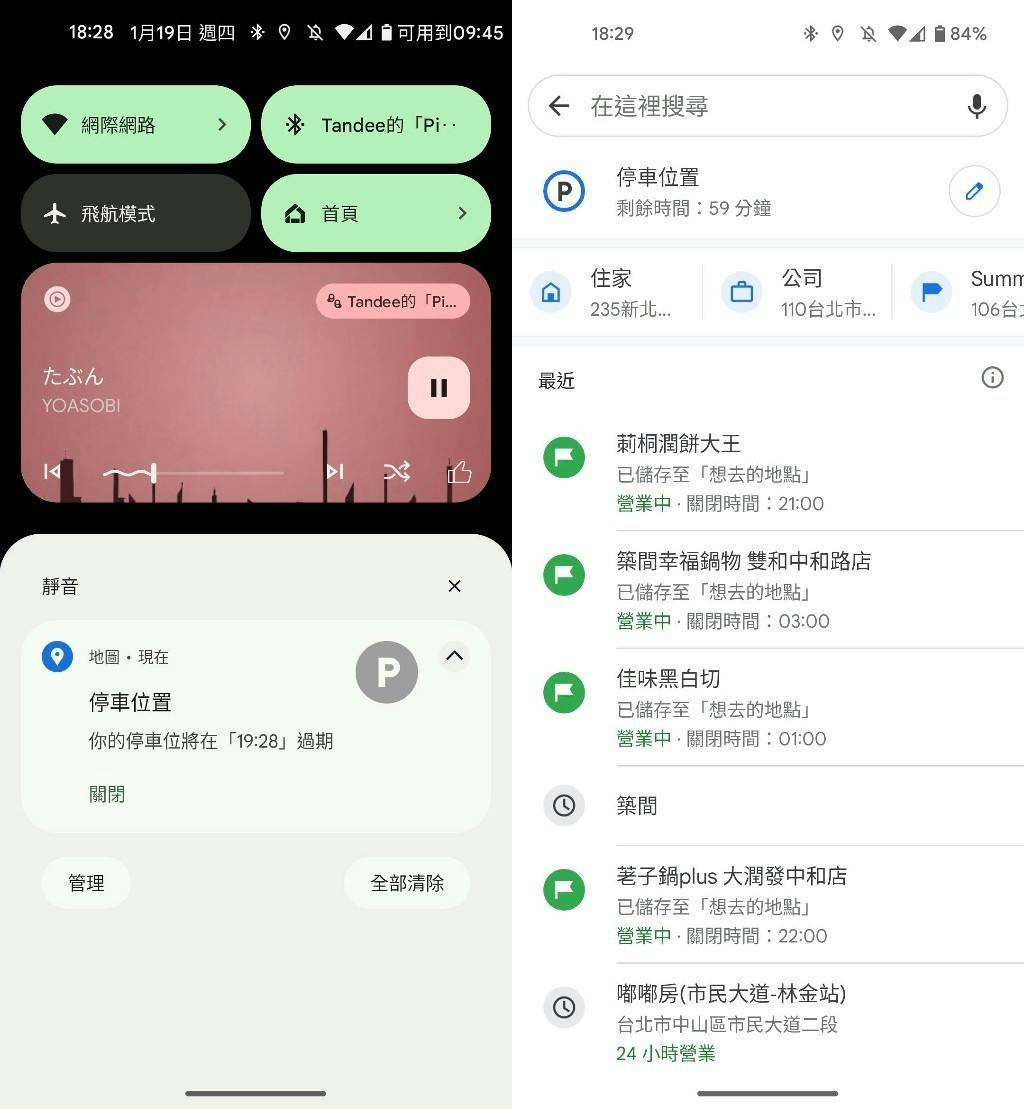Pause the YOASOBI song
This screenshot has height=1109, width=1024.
438,388
